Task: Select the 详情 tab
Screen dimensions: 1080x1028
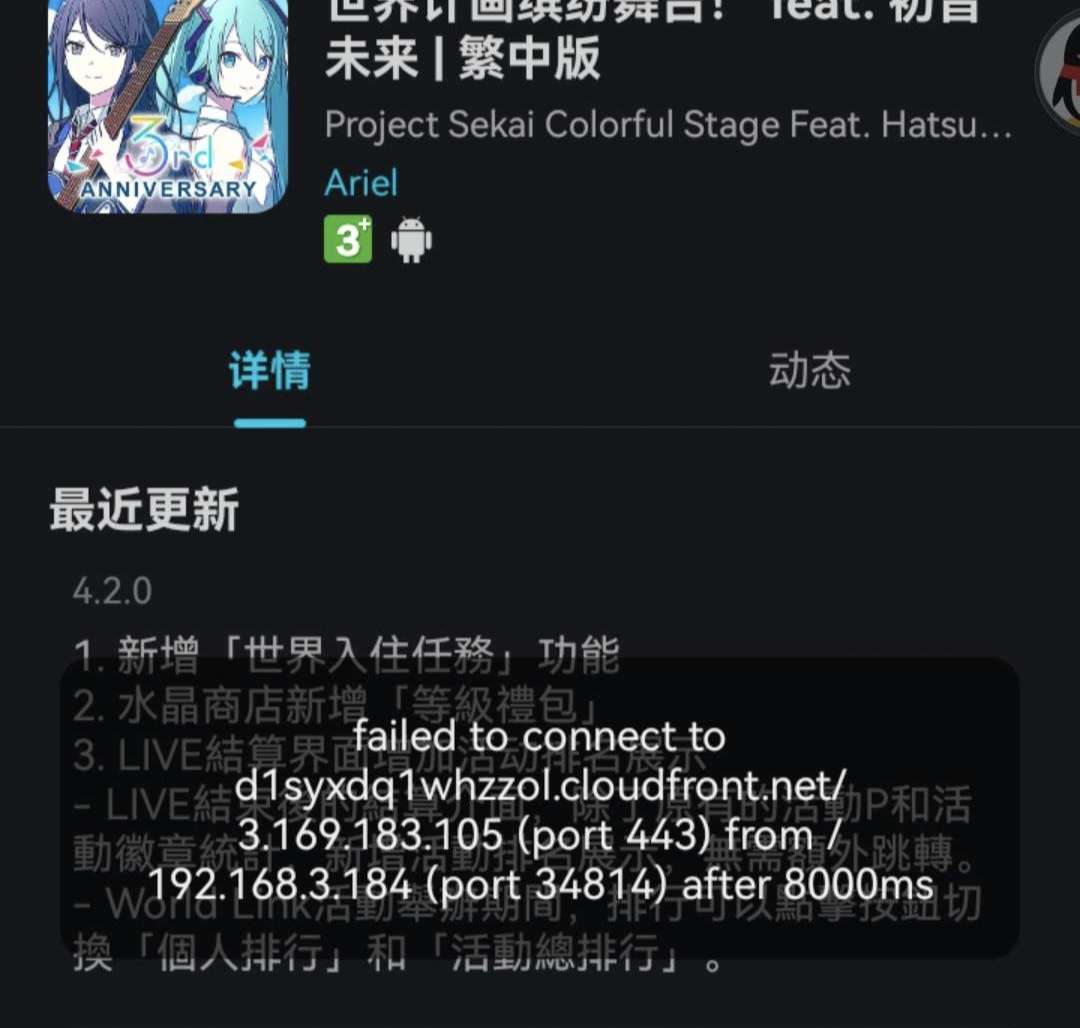Action: 270,370
